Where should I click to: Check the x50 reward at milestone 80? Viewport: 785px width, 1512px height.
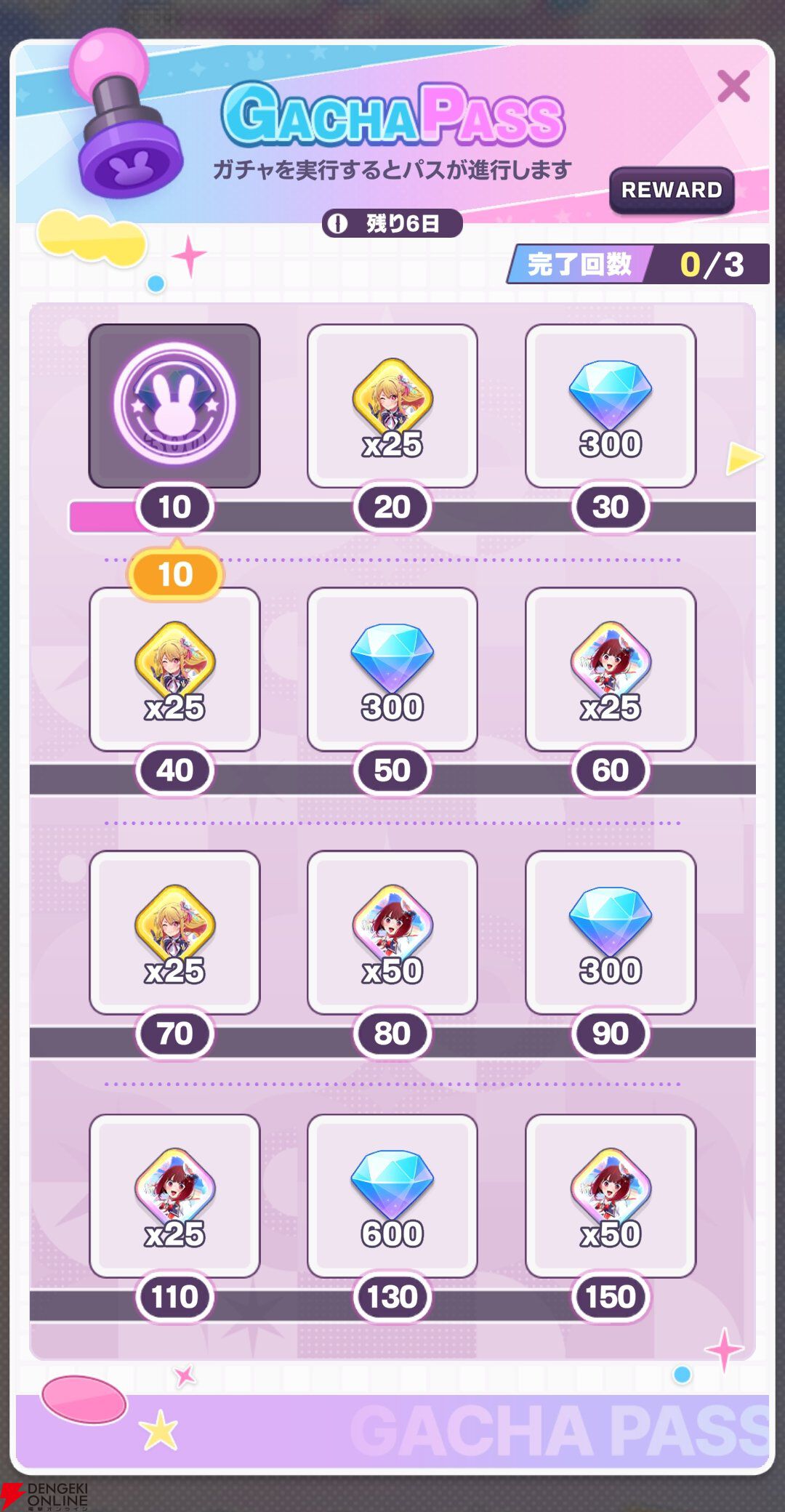pyautogui.click(x=392, y=932)
